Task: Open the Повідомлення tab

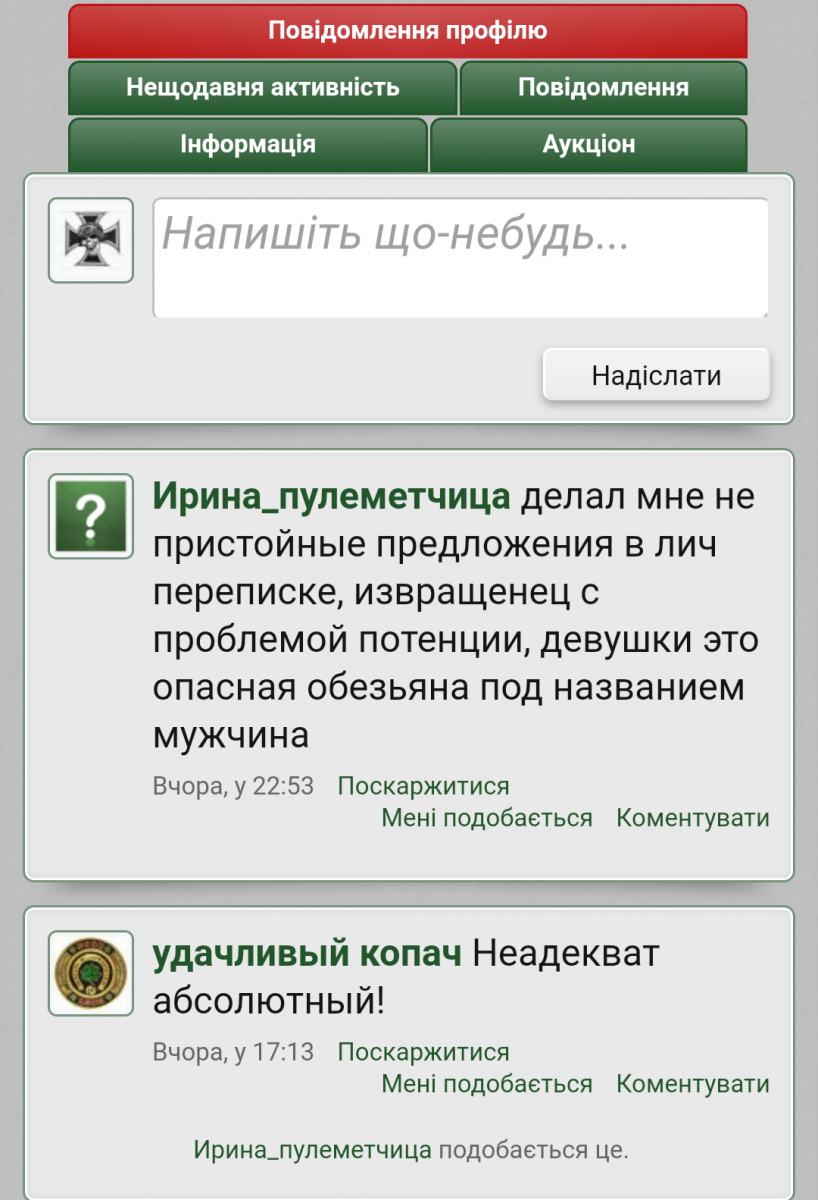Action: [603, 88]
